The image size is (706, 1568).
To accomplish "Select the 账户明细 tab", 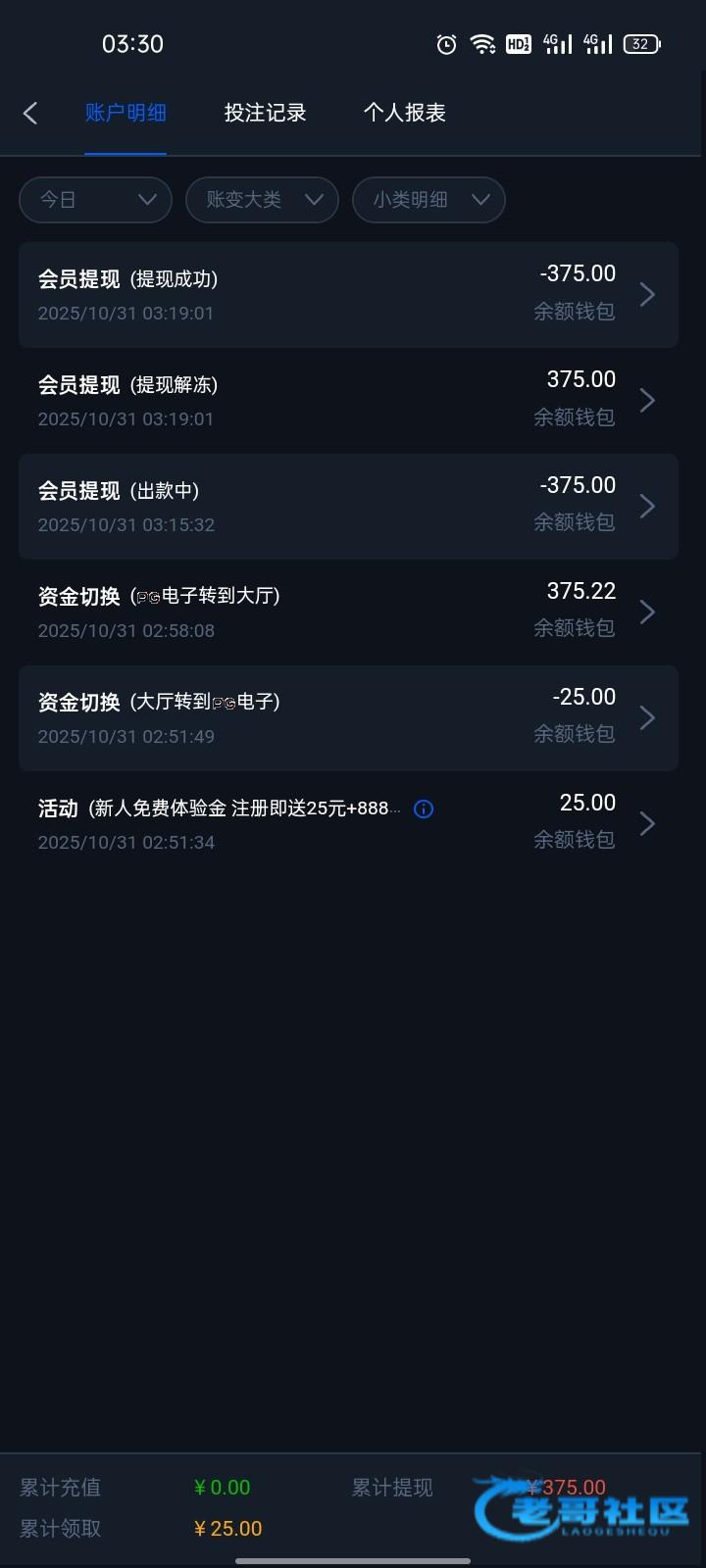I will click(x=126, y=114).
